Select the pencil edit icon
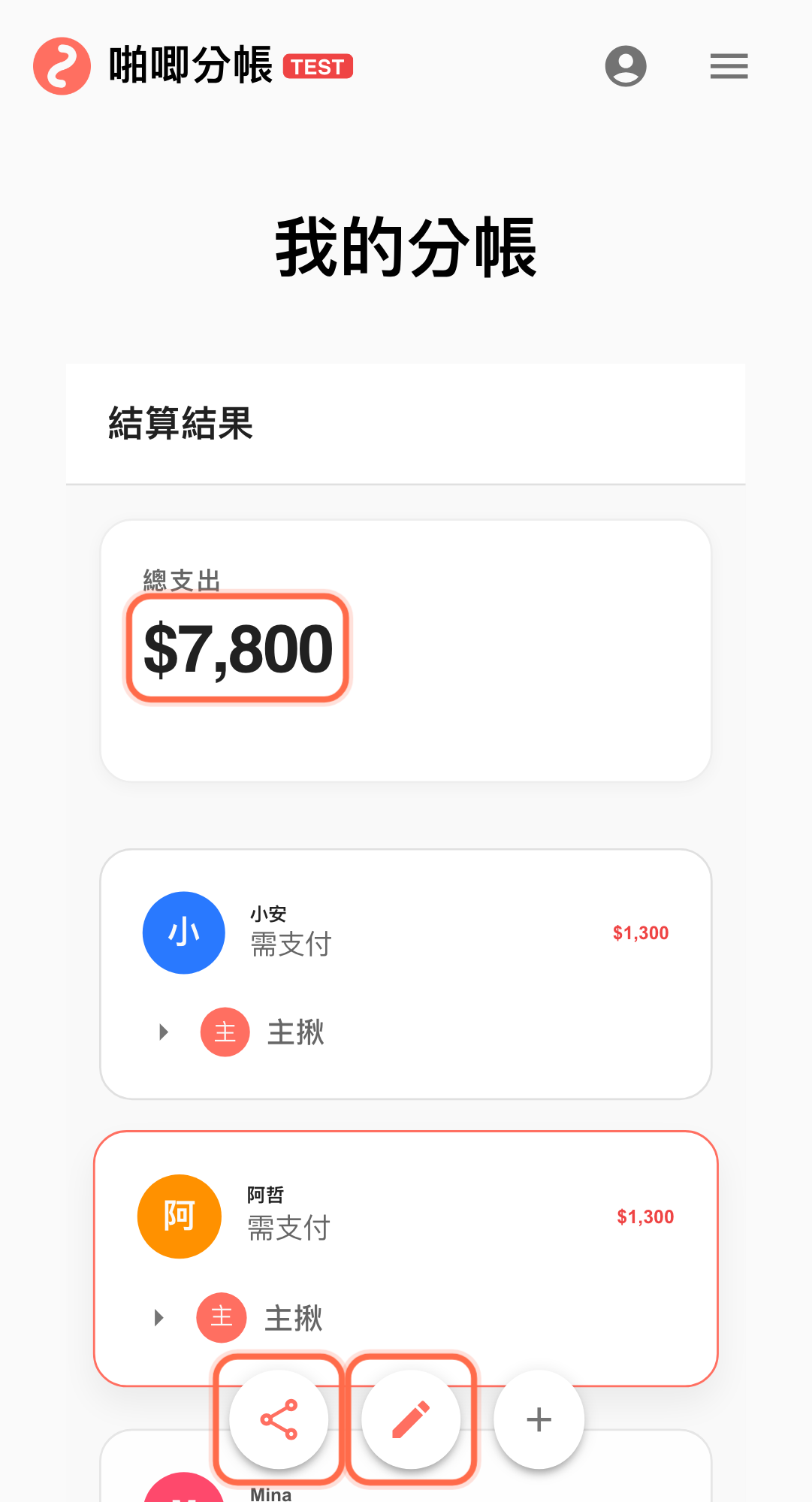 [411, 1419]
